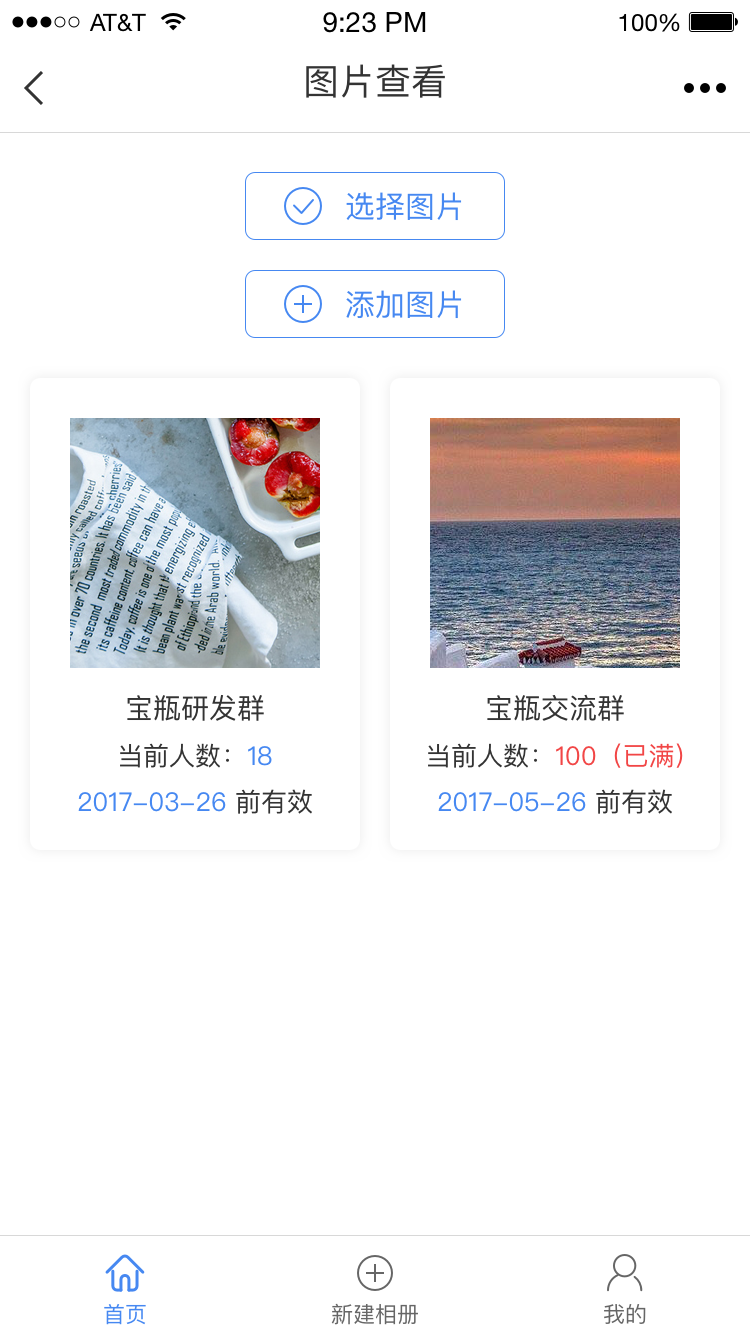Screen dimensions: 750x1334
Task: Switch to the 首页 tab
Action: pos(125,1288)
